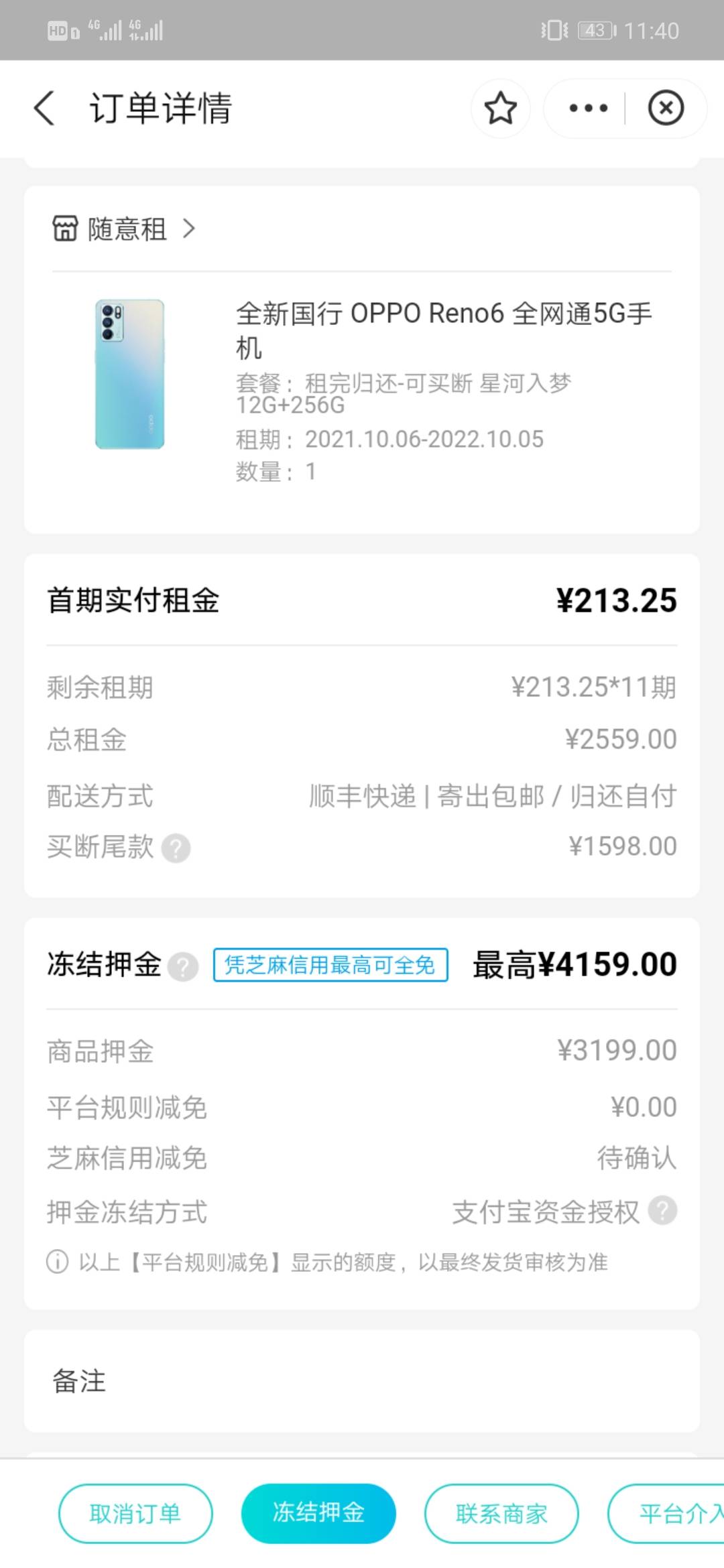
Task: Close the mini program with the X
Action: tap(666, 109)
